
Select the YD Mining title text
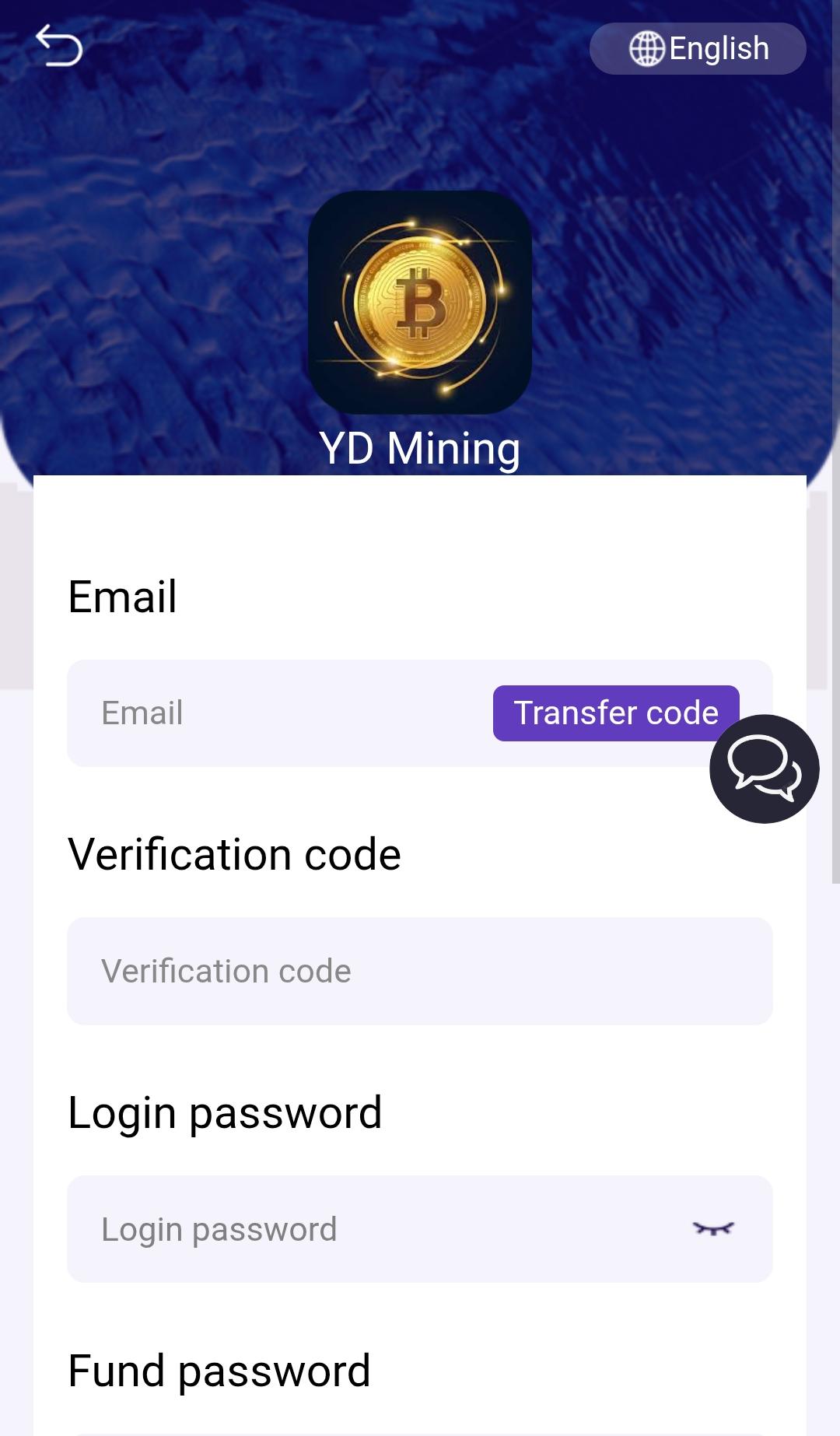pyautogui.click(x=420, y=448)
